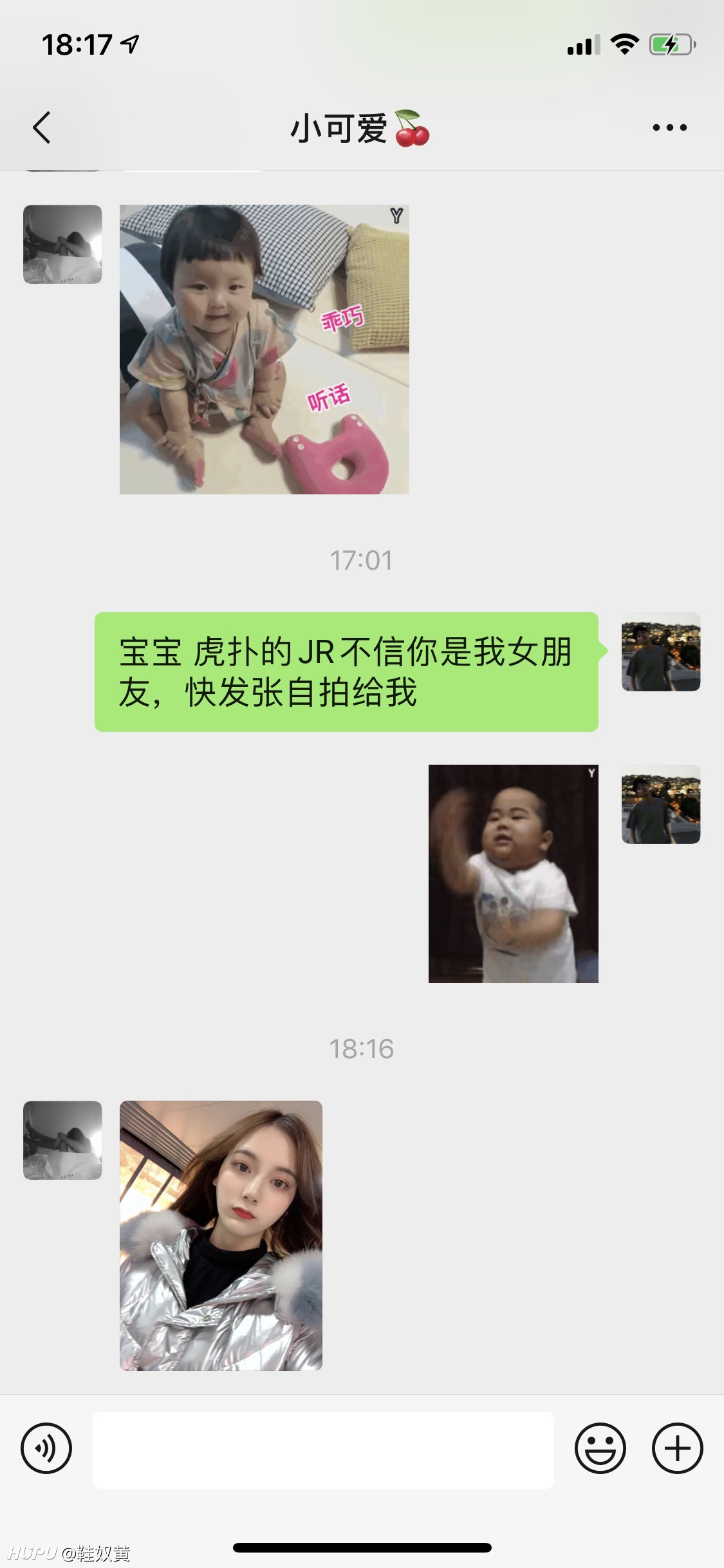View the received selfie photo
Viewport: 724px width, 1568px height.
[x=221, y=1235]
